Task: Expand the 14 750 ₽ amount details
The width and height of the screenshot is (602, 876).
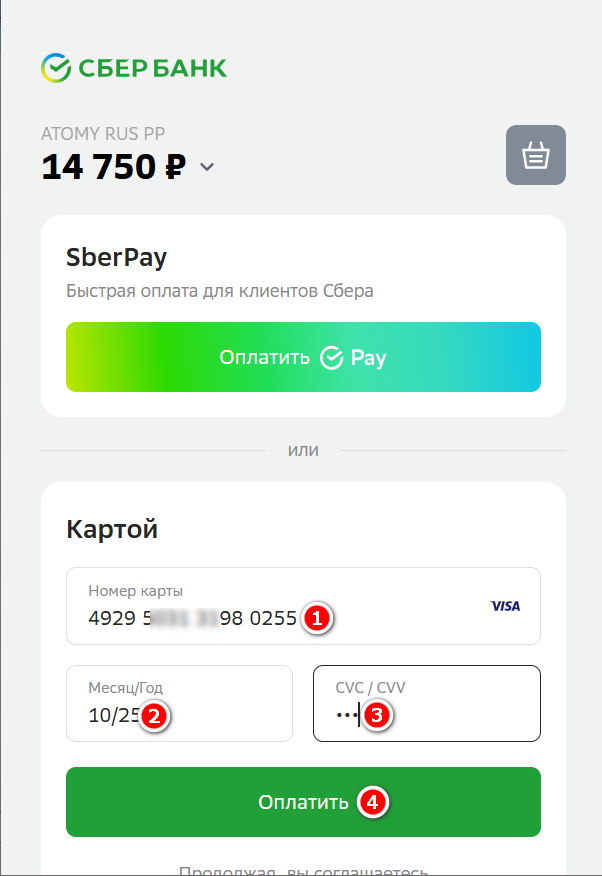Action: coord(207,167)
